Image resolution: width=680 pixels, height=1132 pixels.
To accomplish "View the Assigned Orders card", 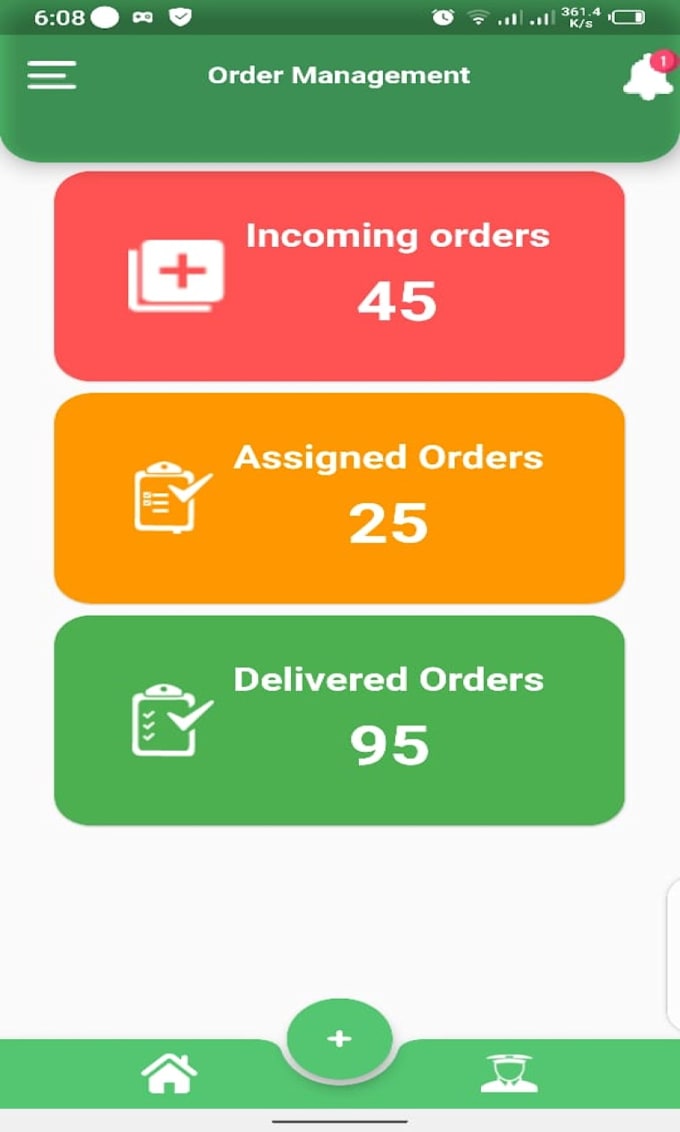I will click(339, 498).
